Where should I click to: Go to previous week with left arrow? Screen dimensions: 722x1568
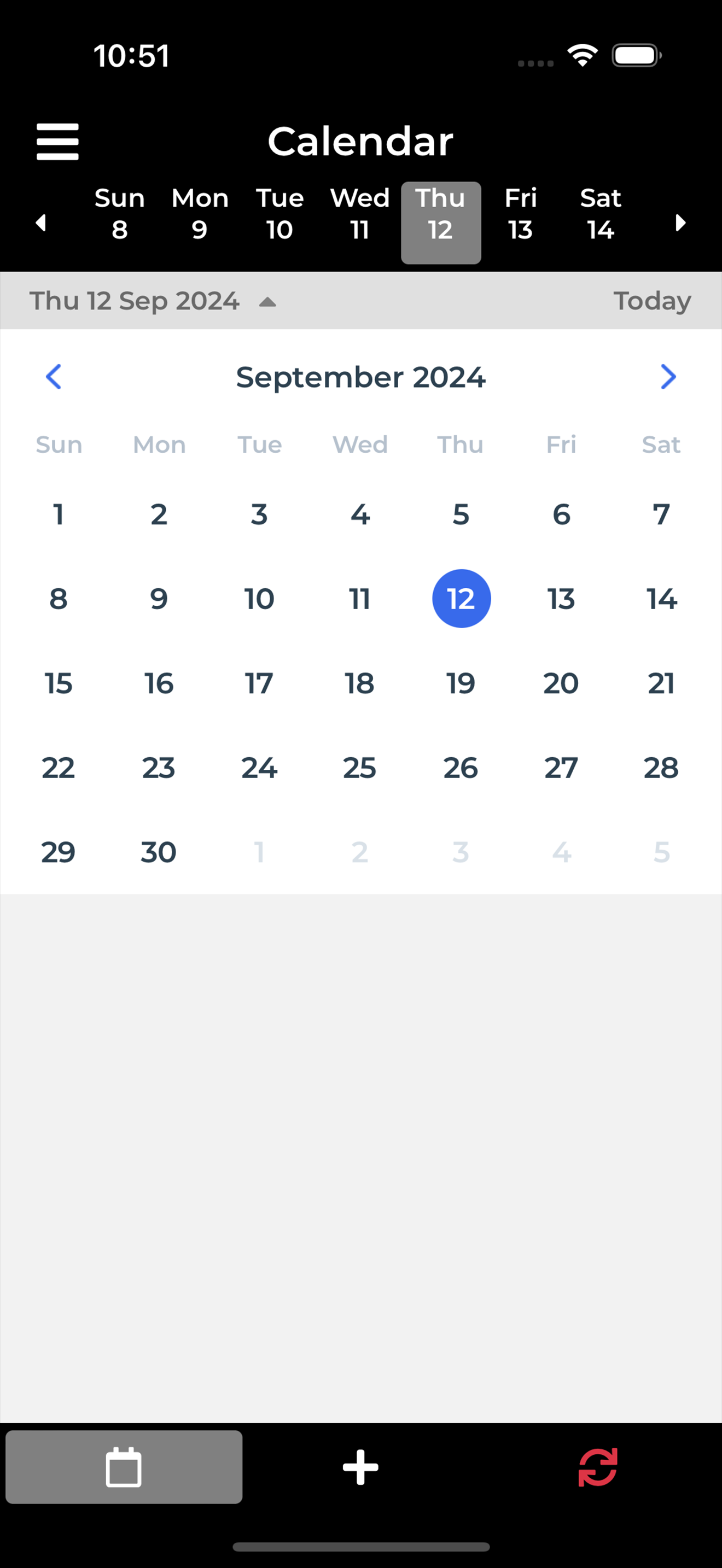[41, 223]
